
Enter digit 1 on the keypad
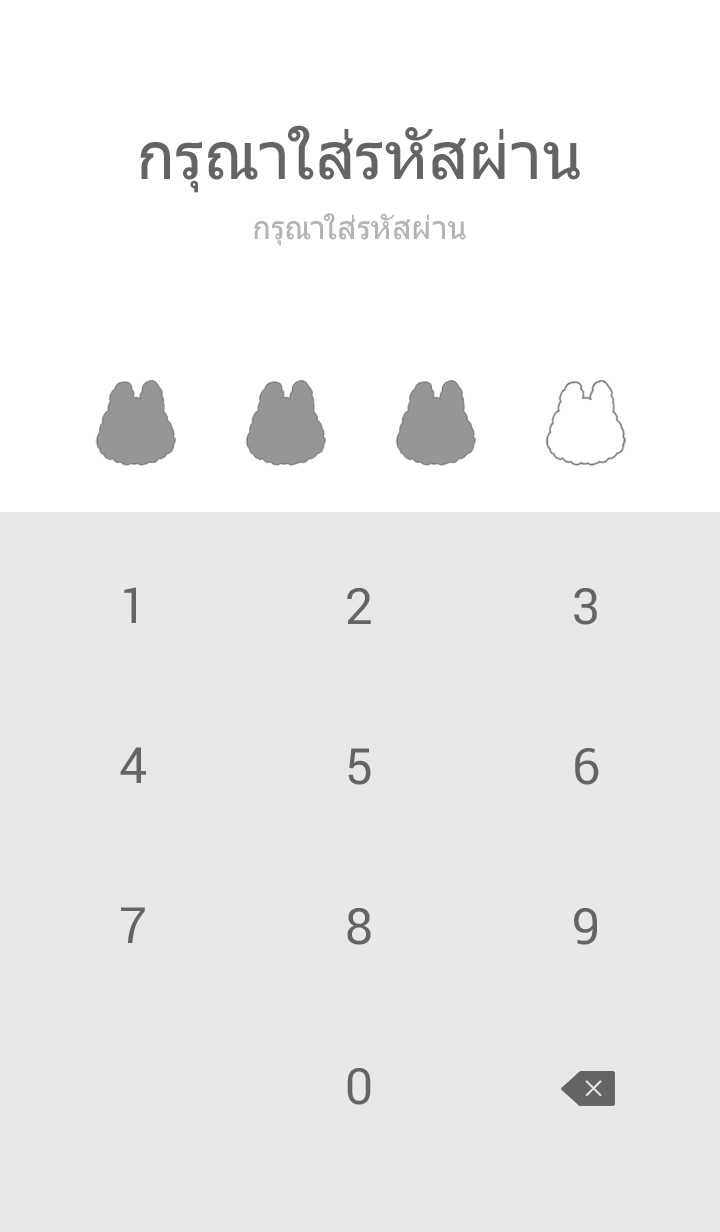132,607
